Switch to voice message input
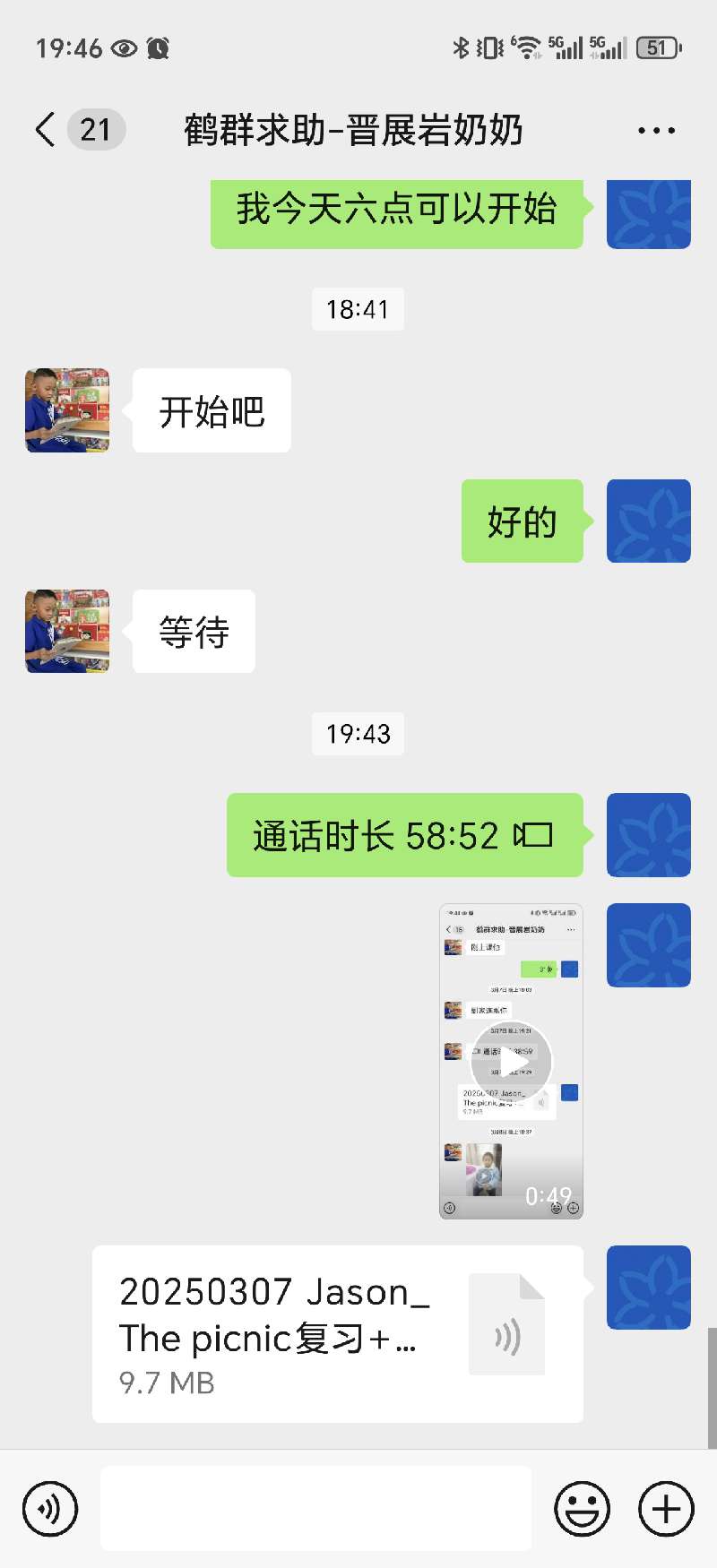This screenshot has width=717, height=1568. (x=50, y=1509)
